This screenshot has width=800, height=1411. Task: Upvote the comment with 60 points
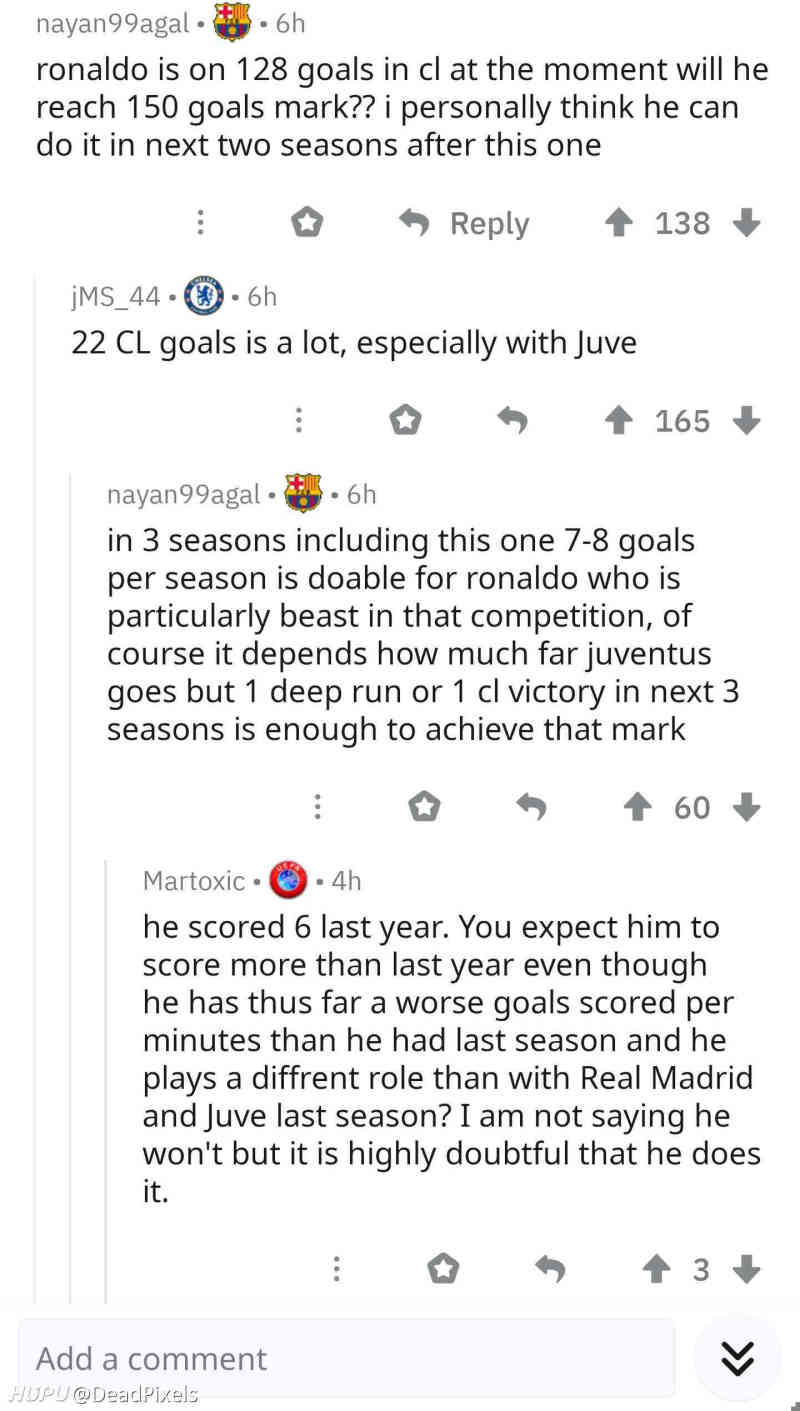pyautogui.click(x=638, y=807)
